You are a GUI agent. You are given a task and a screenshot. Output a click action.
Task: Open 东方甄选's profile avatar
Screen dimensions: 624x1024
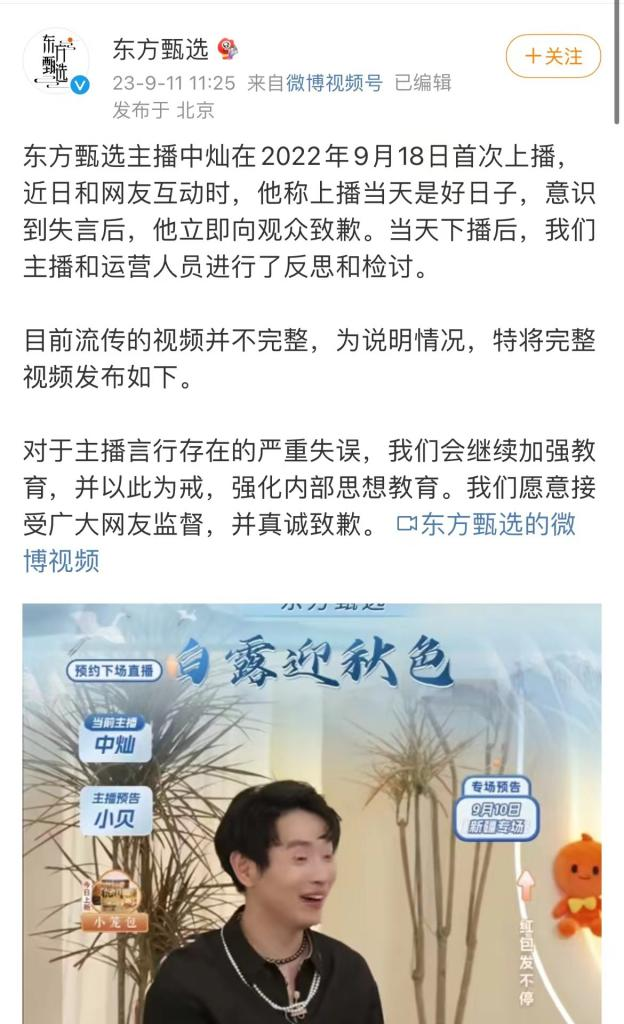(x=56, y=62)
